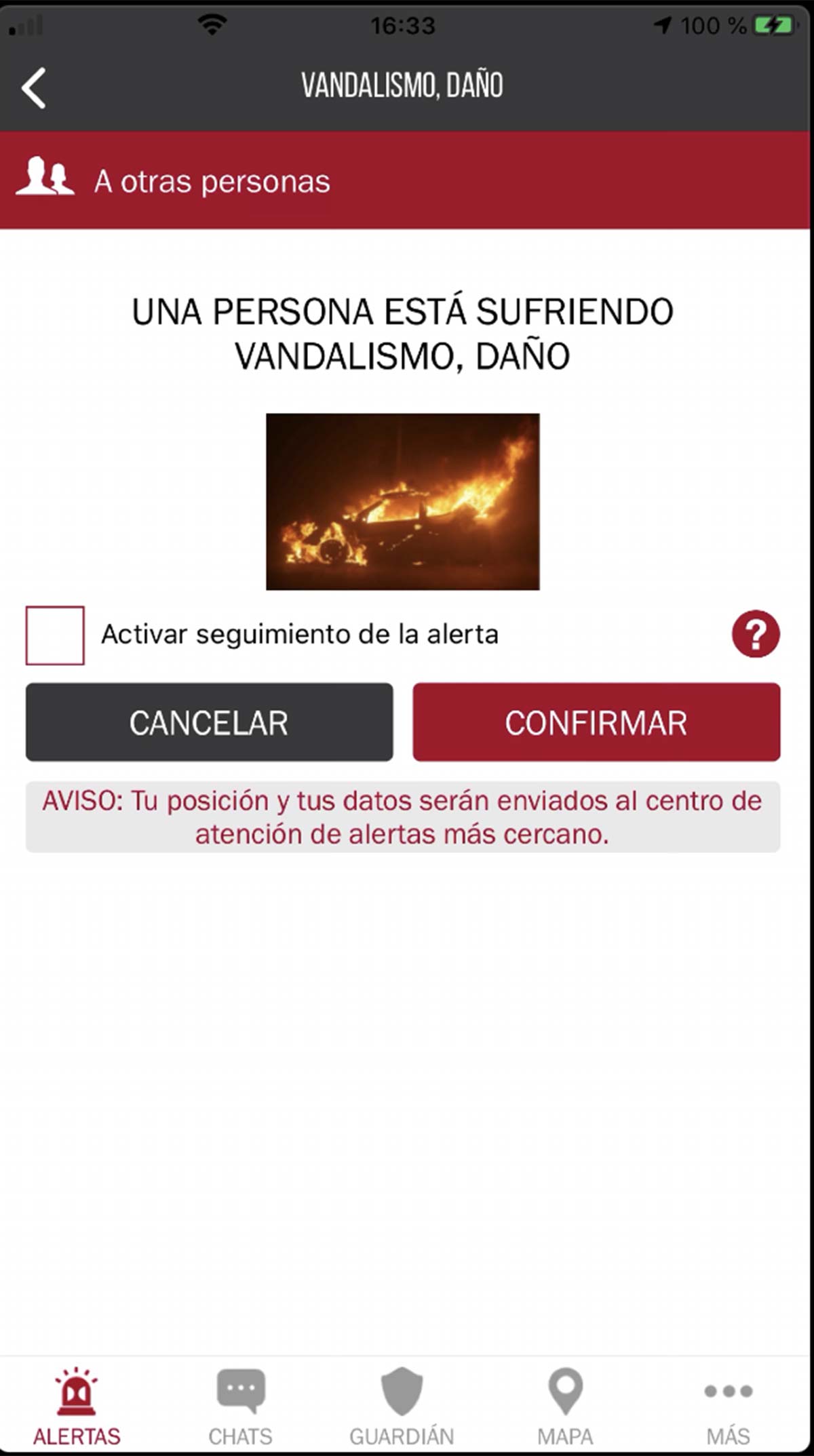814x1456 pixels.
Task: Switch to the Guardián tab
Action: point(402,1406)
